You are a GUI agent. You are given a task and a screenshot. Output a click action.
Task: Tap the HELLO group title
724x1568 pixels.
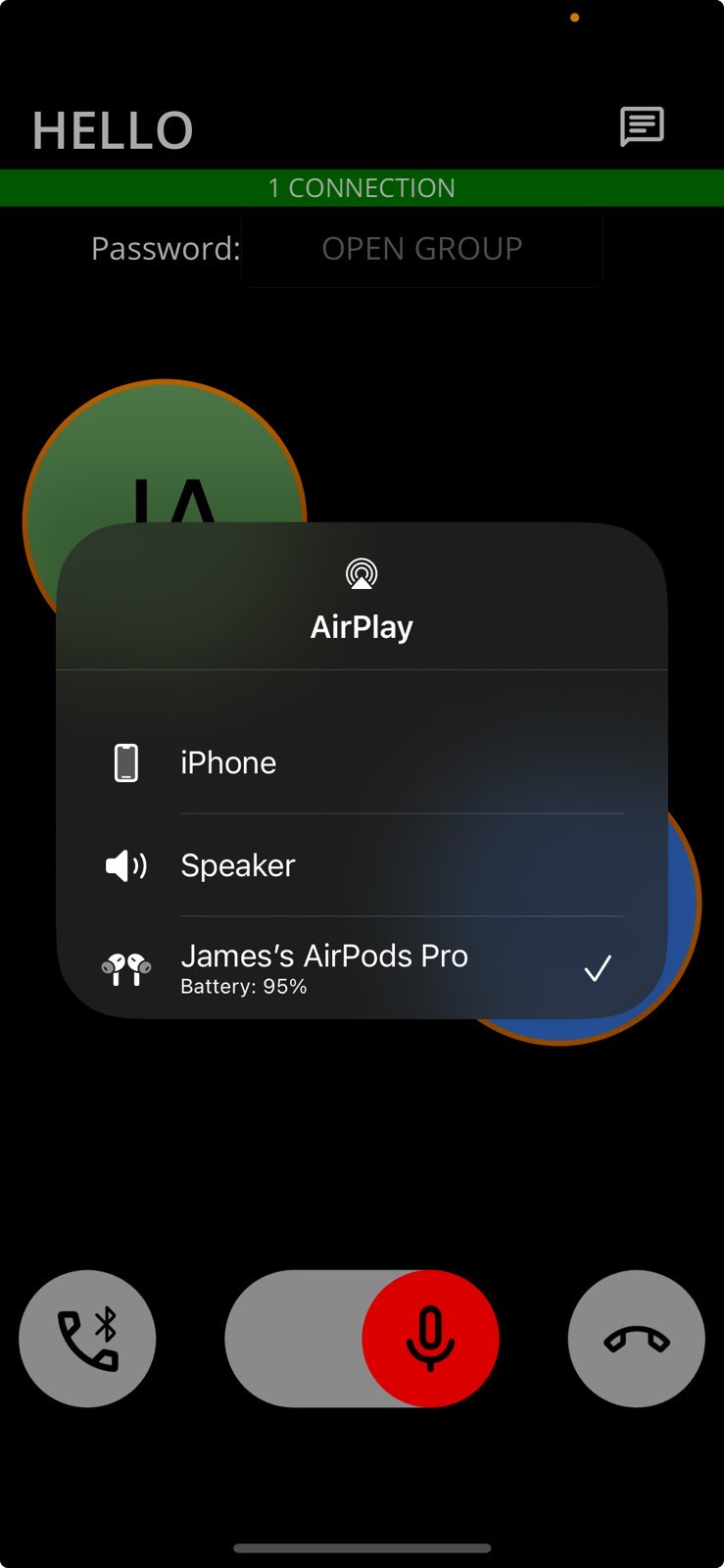click(112, 128)
